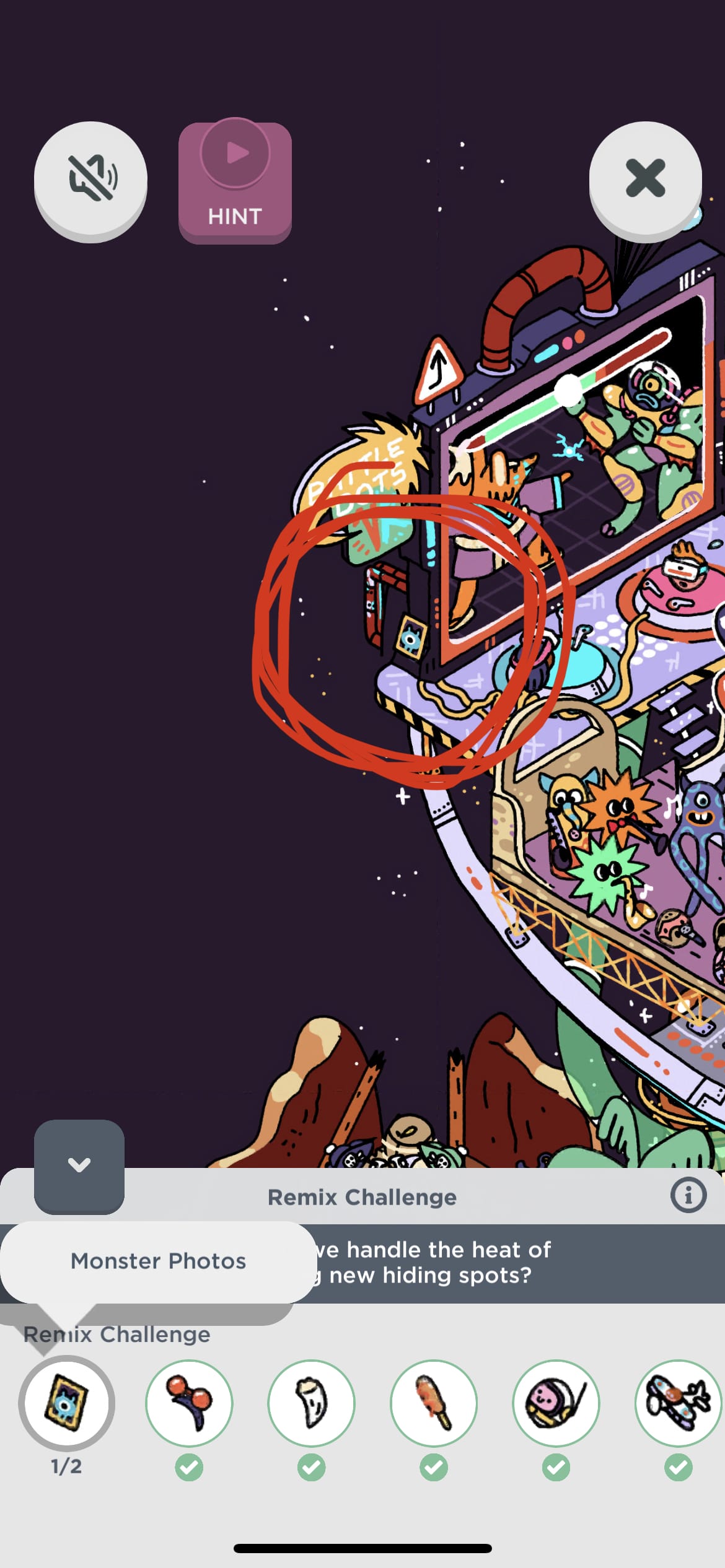This screenshot has height=1568, width=725.
Task: Select the Monster Photos item
Action: 67,1402
